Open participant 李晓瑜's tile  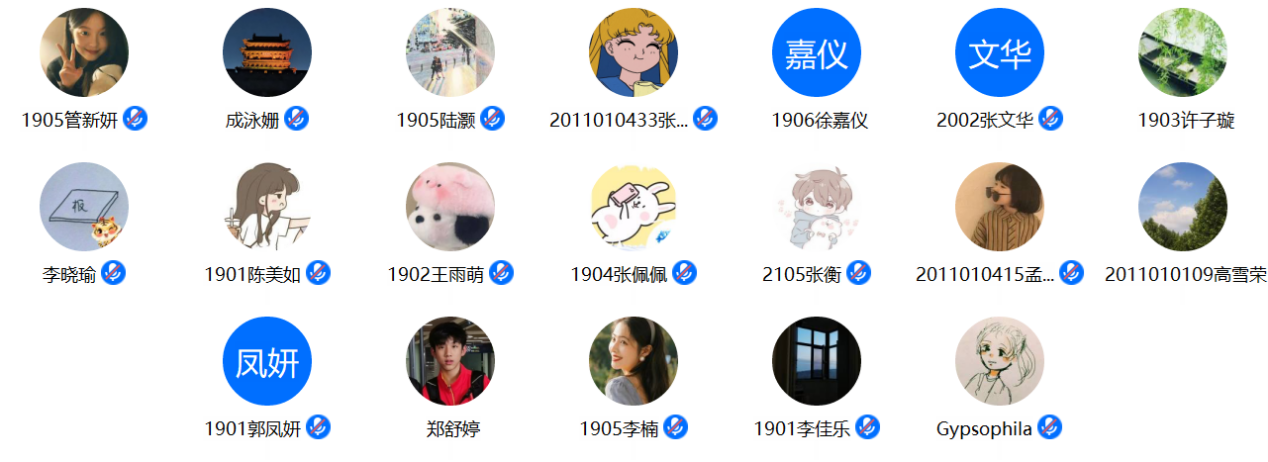(x=84, y=207)
